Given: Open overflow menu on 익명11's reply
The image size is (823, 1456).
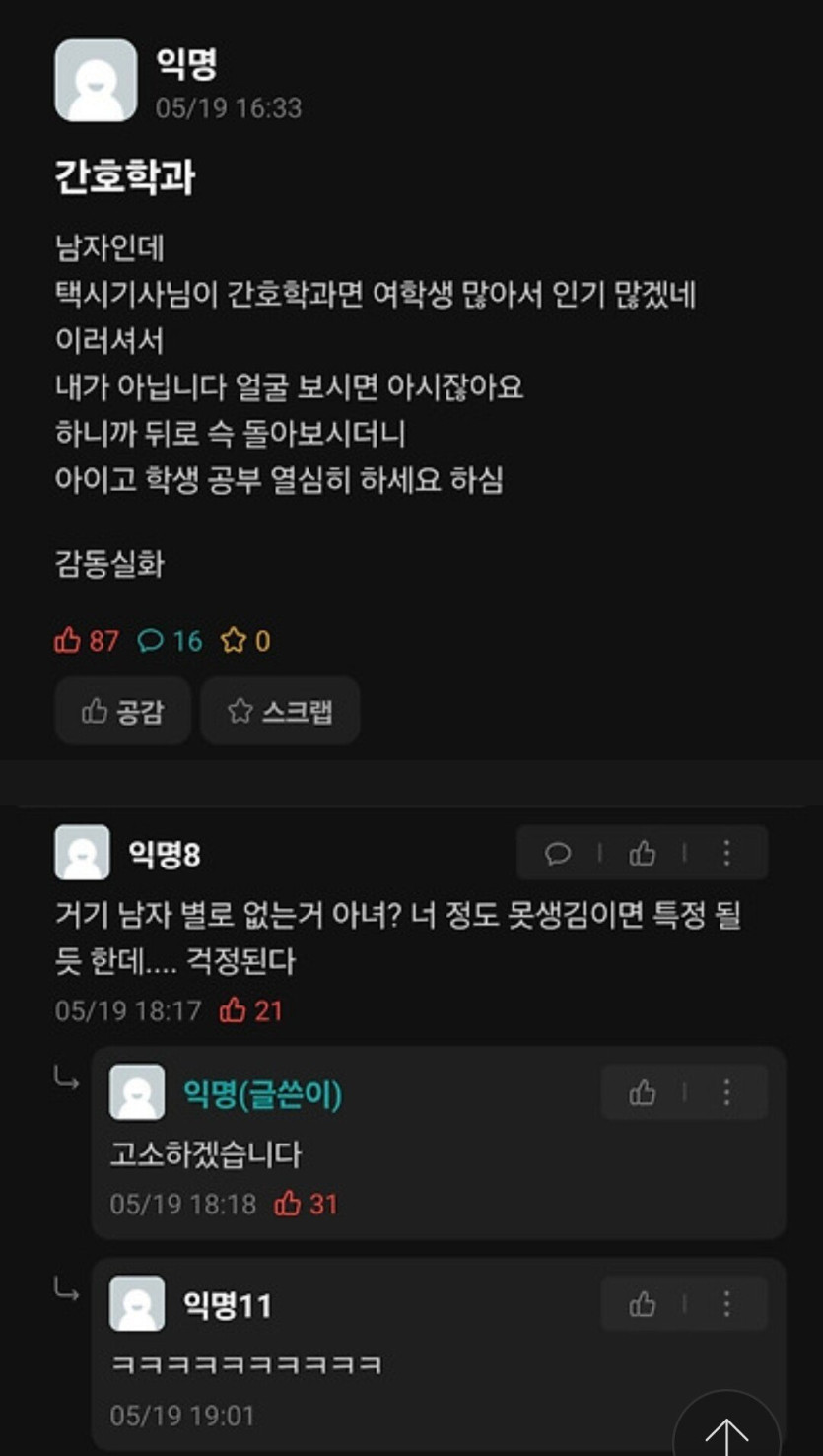Looking at the screenshot, I should pyautogui.click(x=726, y=1305).
